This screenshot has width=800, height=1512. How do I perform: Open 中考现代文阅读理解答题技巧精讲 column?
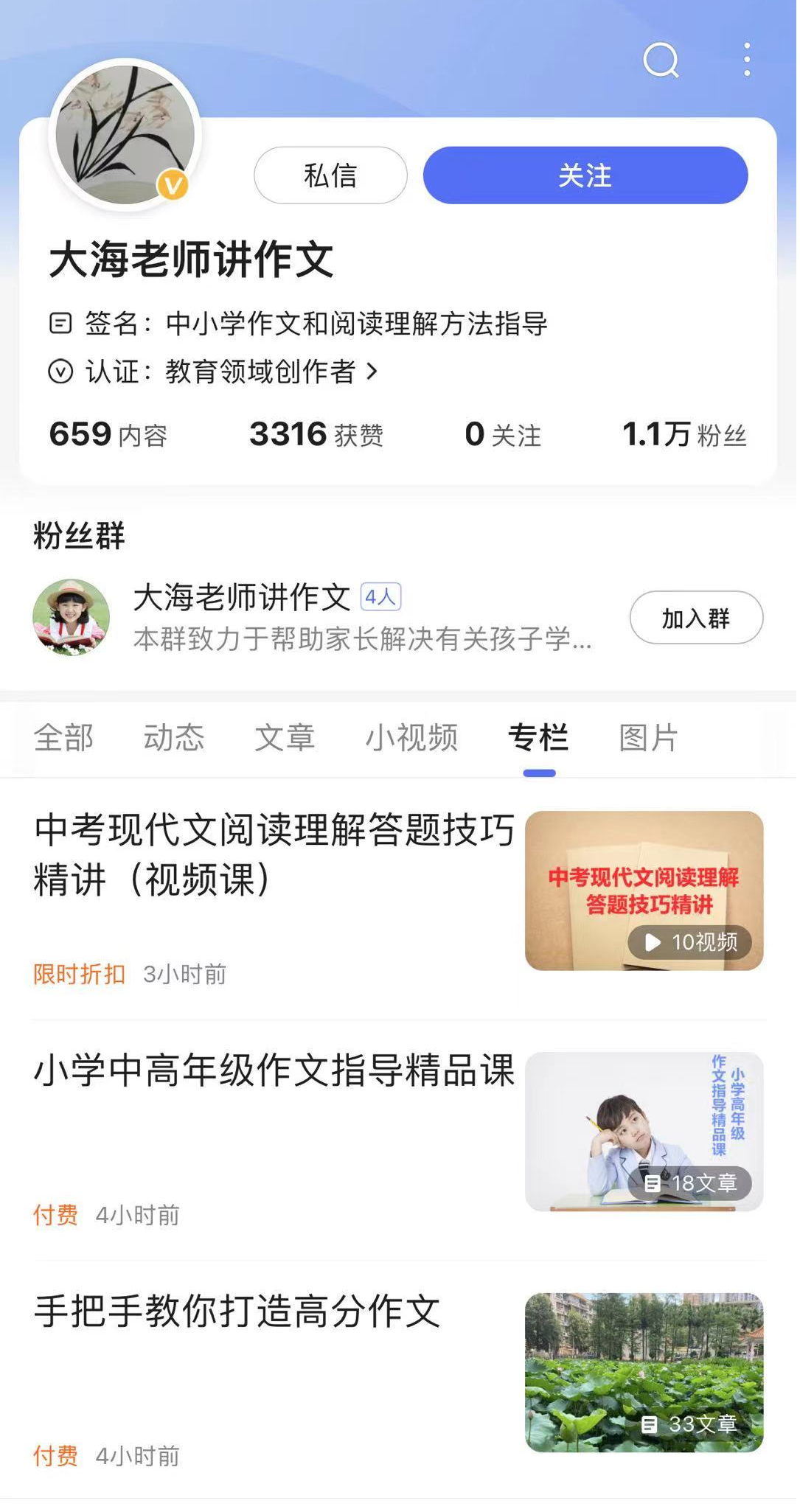point(274,854)
